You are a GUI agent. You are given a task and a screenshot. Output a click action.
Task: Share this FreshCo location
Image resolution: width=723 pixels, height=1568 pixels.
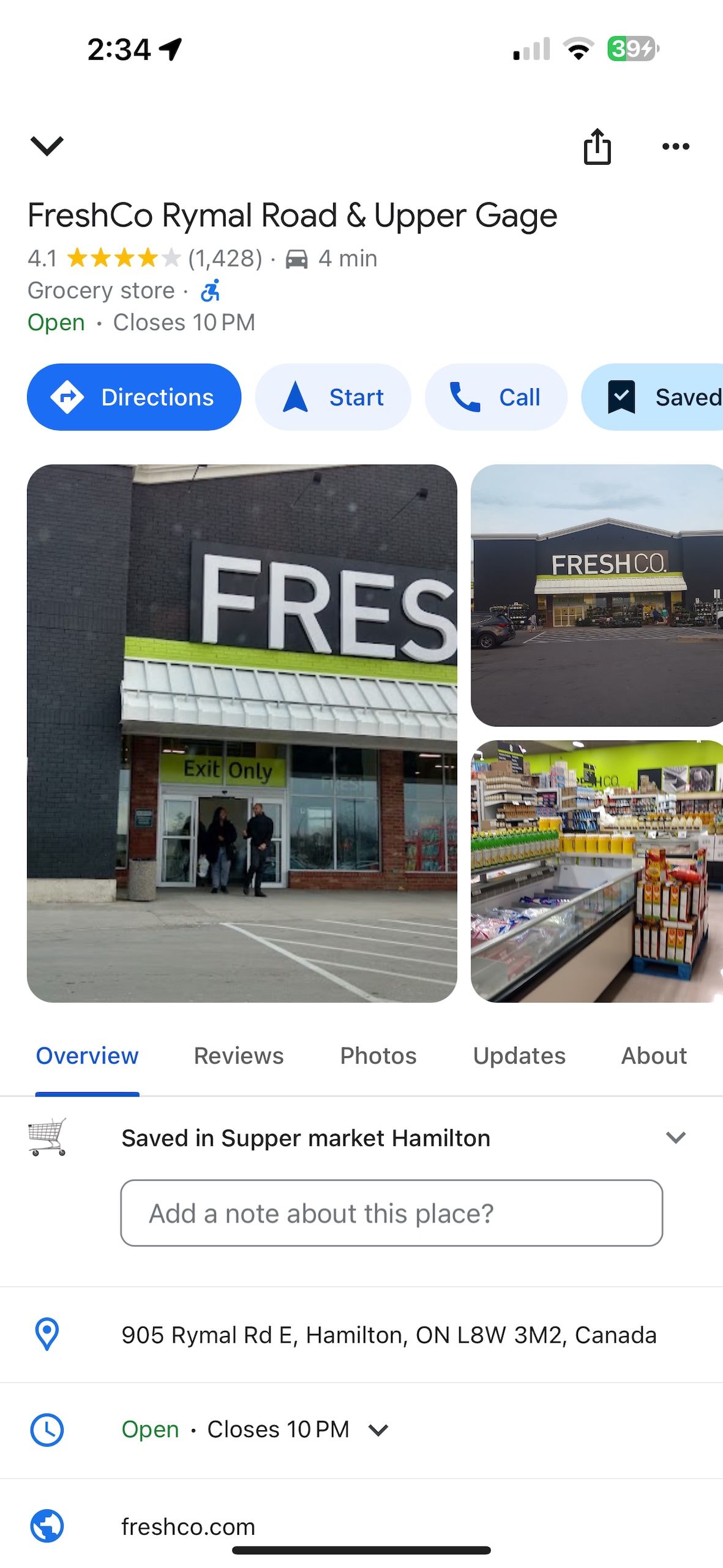tap(597, 147)
